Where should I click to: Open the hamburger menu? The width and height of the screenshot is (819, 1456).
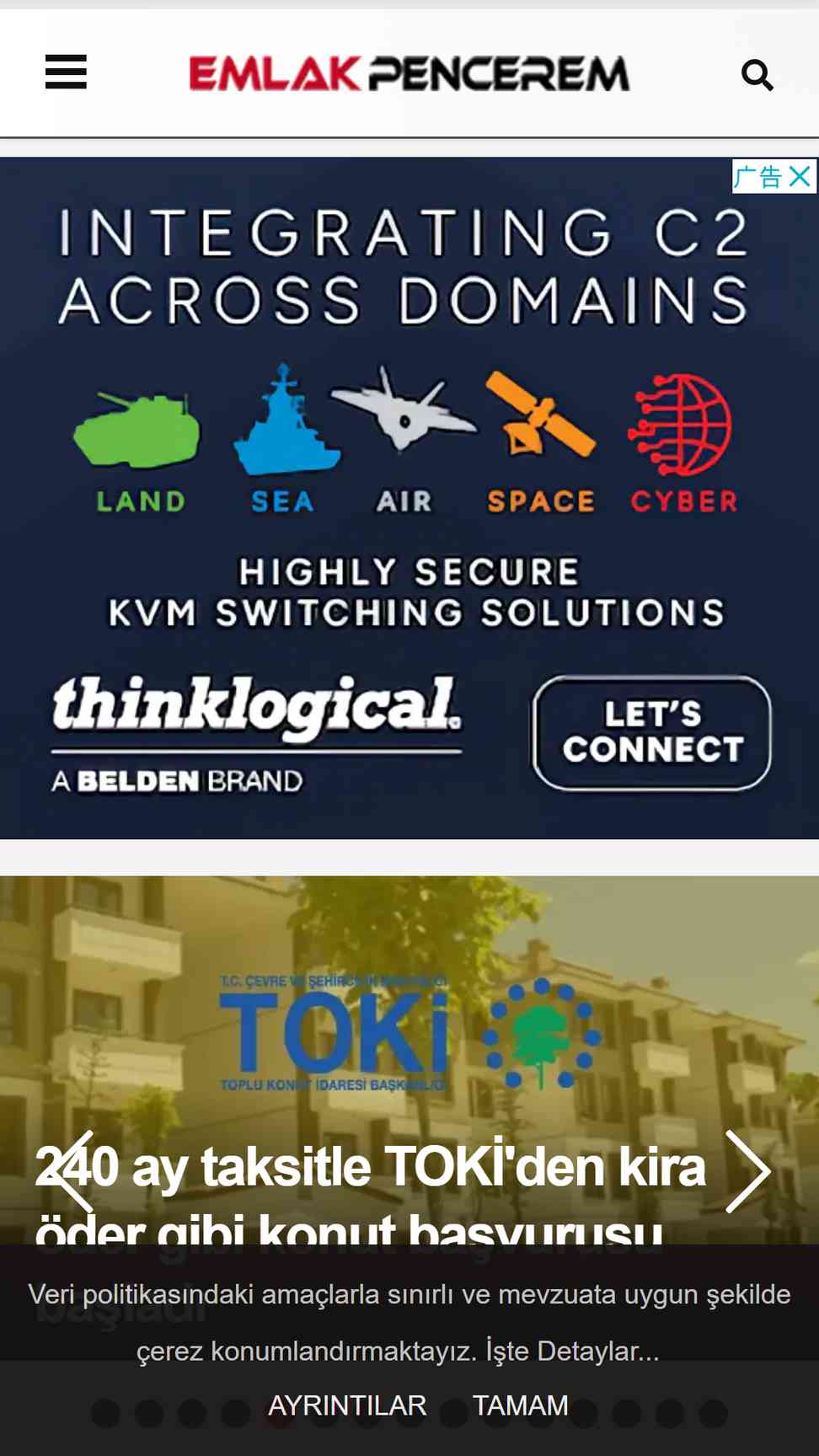pos(66,72)
